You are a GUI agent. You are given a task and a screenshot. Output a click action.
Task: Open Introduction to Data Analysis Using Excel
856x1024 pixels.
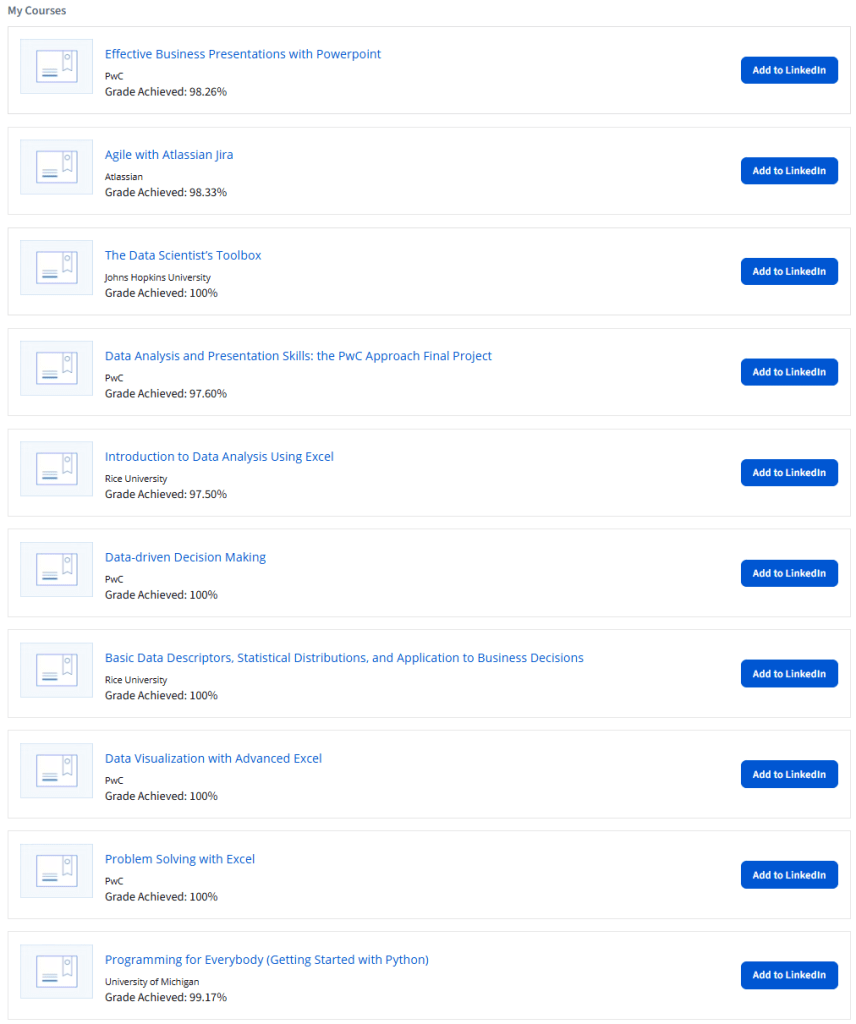tap(219, 456)
